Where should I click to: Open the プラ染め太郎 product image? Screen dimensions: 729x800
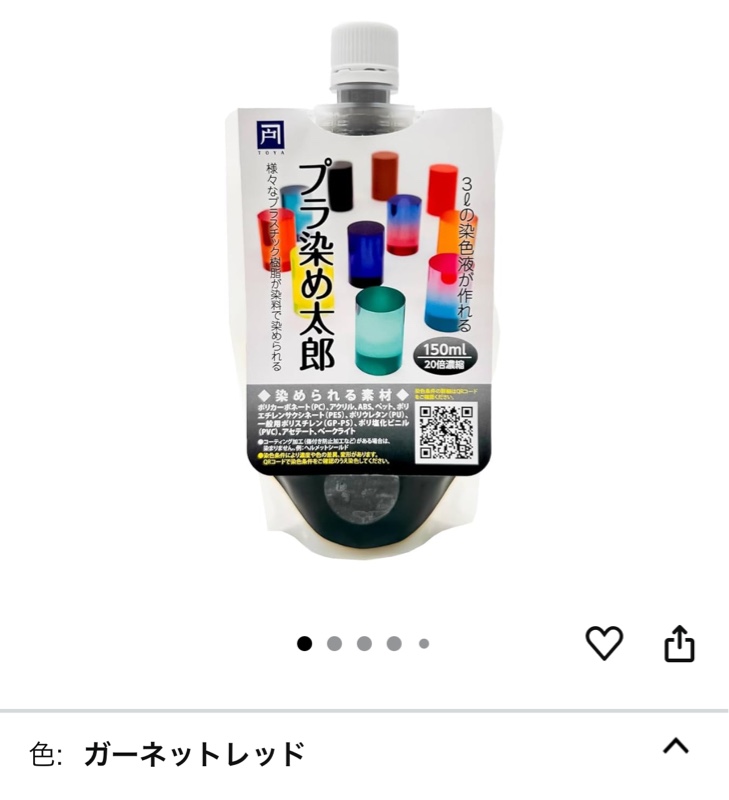(x=364, y=290)
